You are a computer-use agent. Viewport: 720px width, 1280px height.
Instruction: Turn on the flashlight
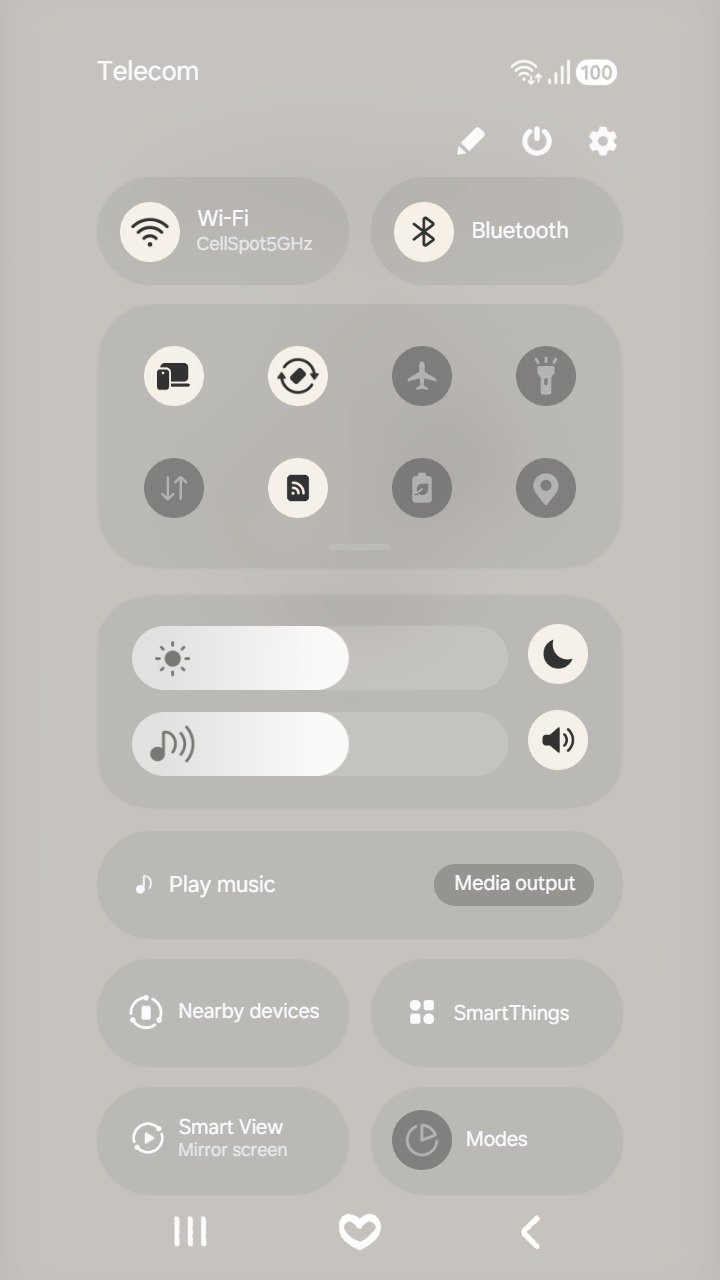[x=546, y=377]
